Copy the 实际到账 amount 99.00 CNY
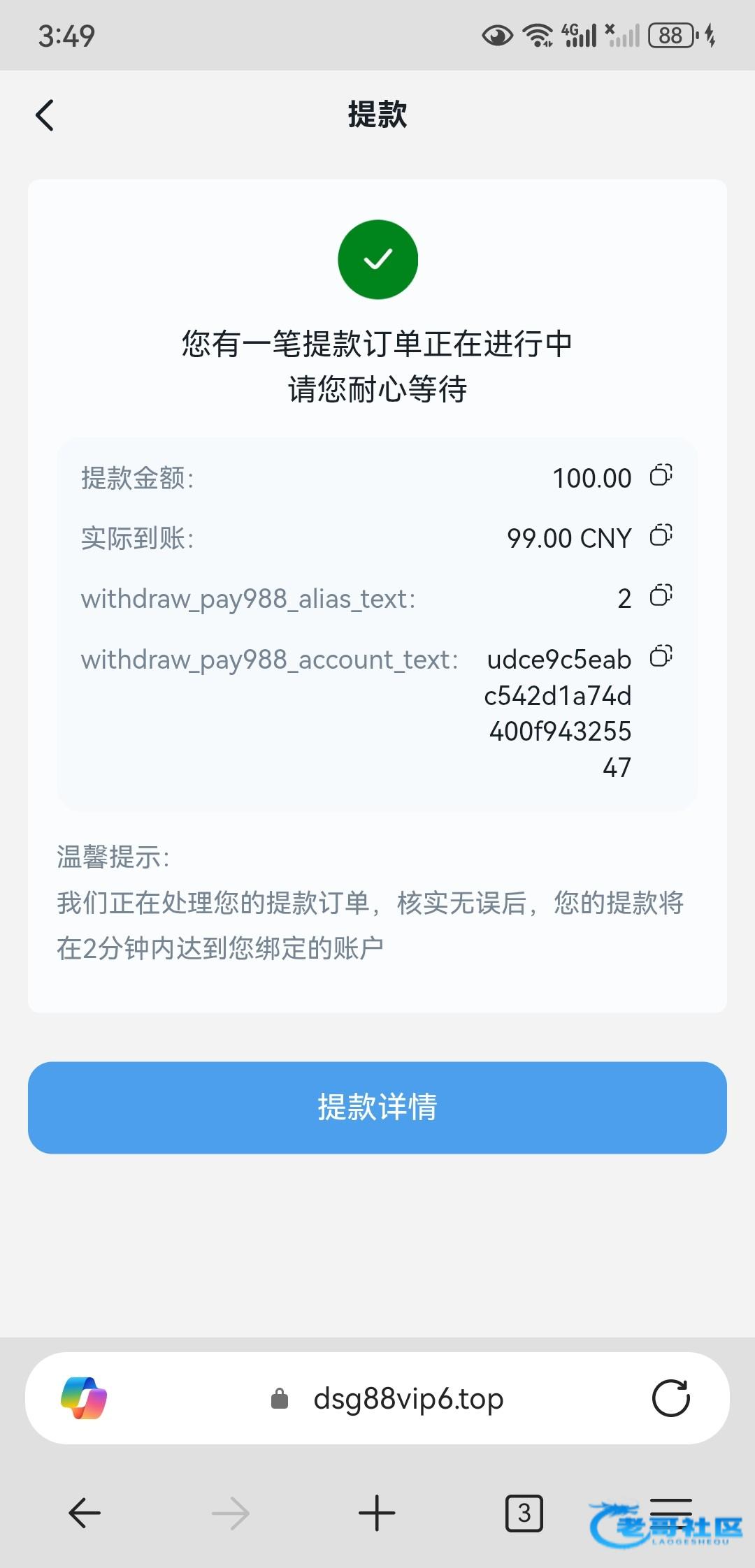 point(661,536)
